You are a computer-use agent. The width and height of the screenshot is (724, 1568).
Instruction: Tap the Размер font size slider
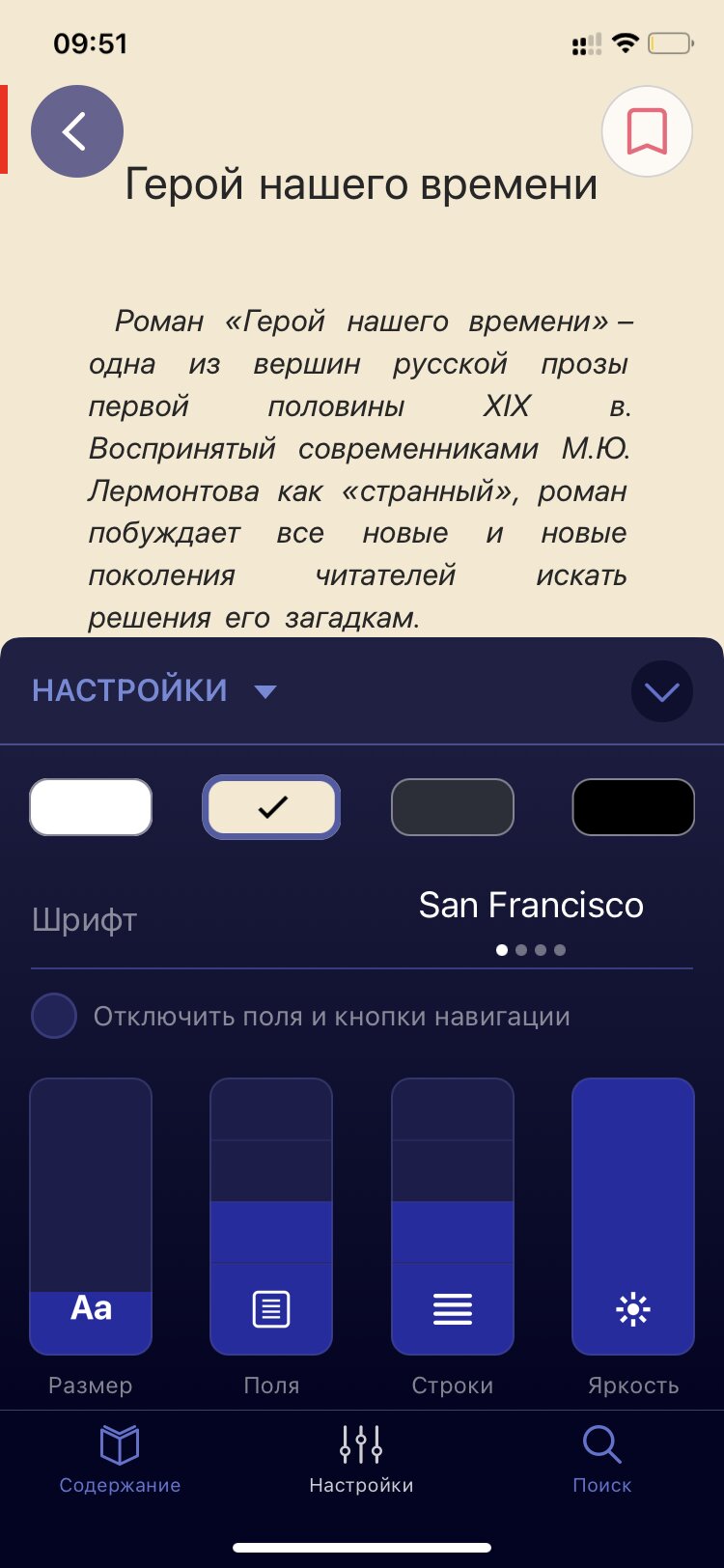91,1217
